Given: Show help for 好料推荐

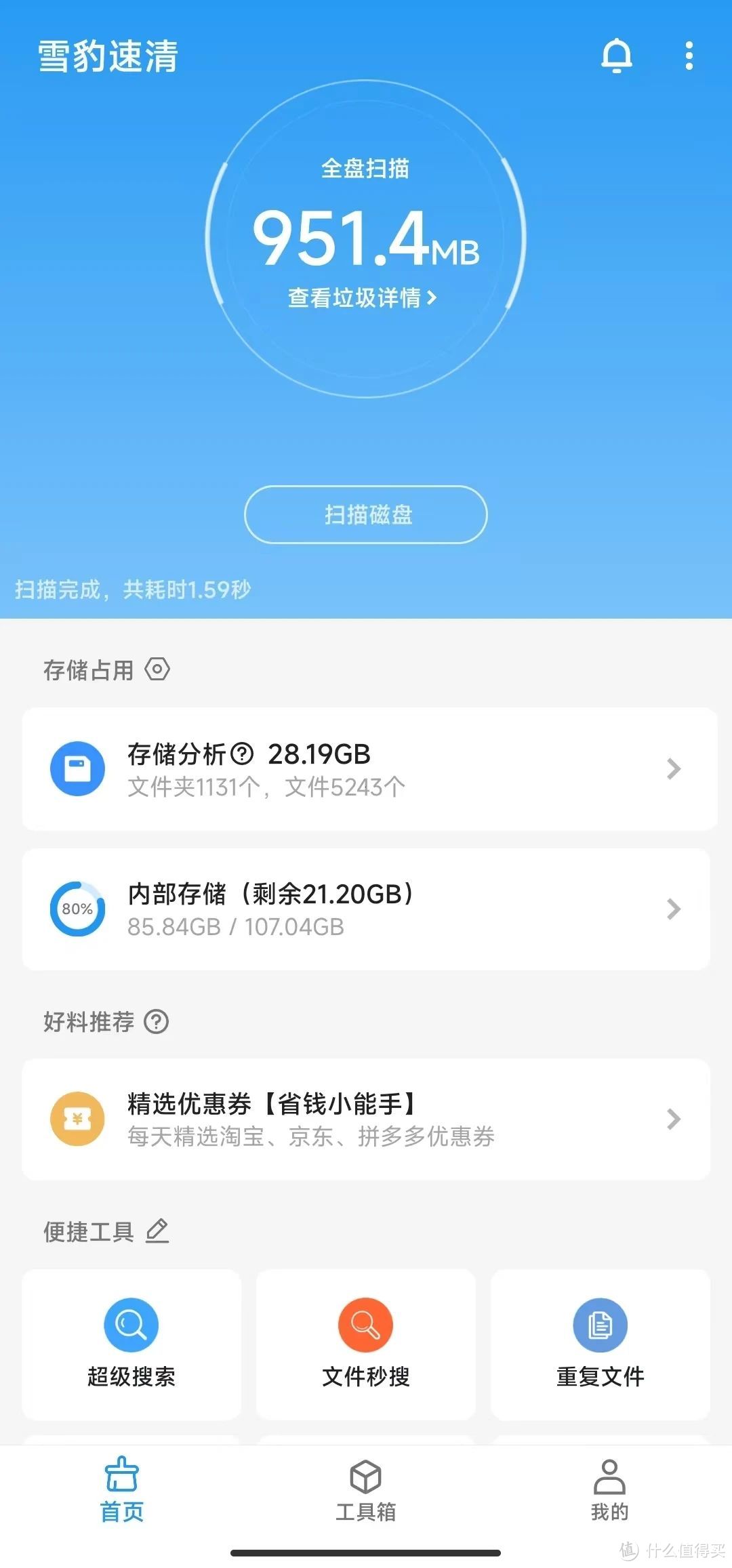Looking at the screenshot, I should tap(157, 1021).
